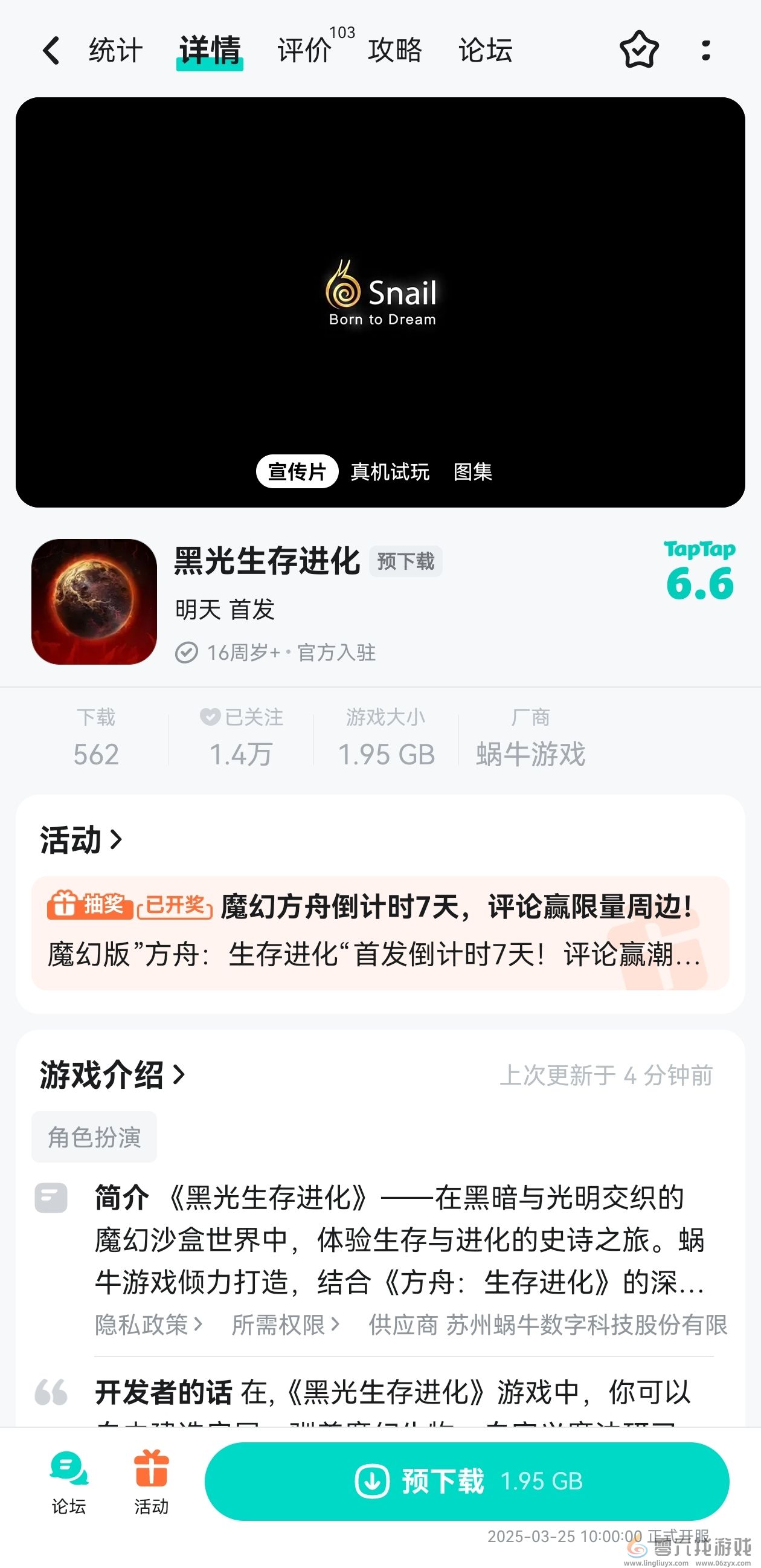Tap the verified badge next to 16周岁+
The image size is (761, 1568).
click(186, 653)
